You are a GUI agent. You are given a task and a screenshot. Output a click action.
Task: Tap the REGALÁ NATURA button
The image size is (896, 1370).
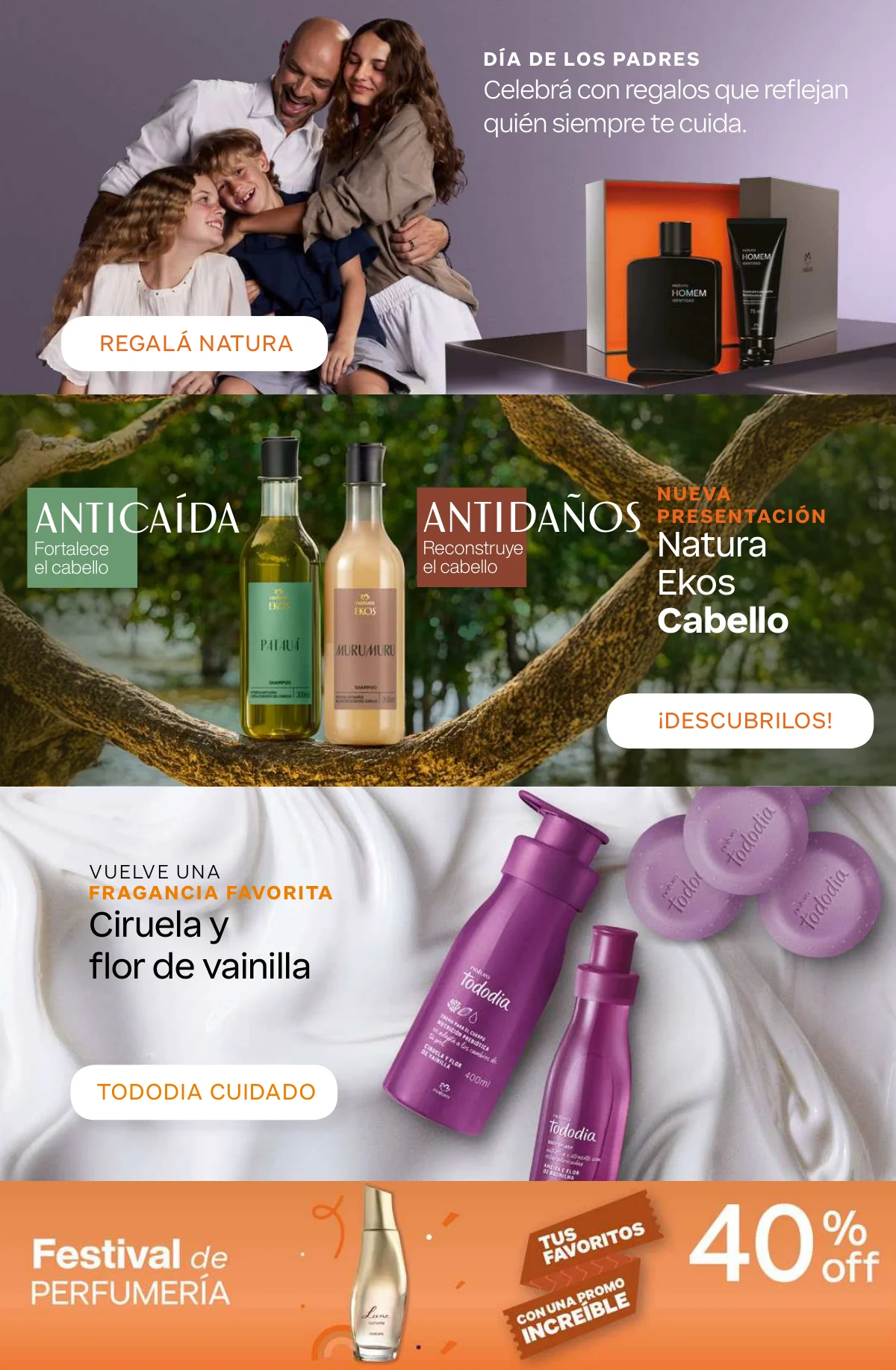click(x=194, y=344)
